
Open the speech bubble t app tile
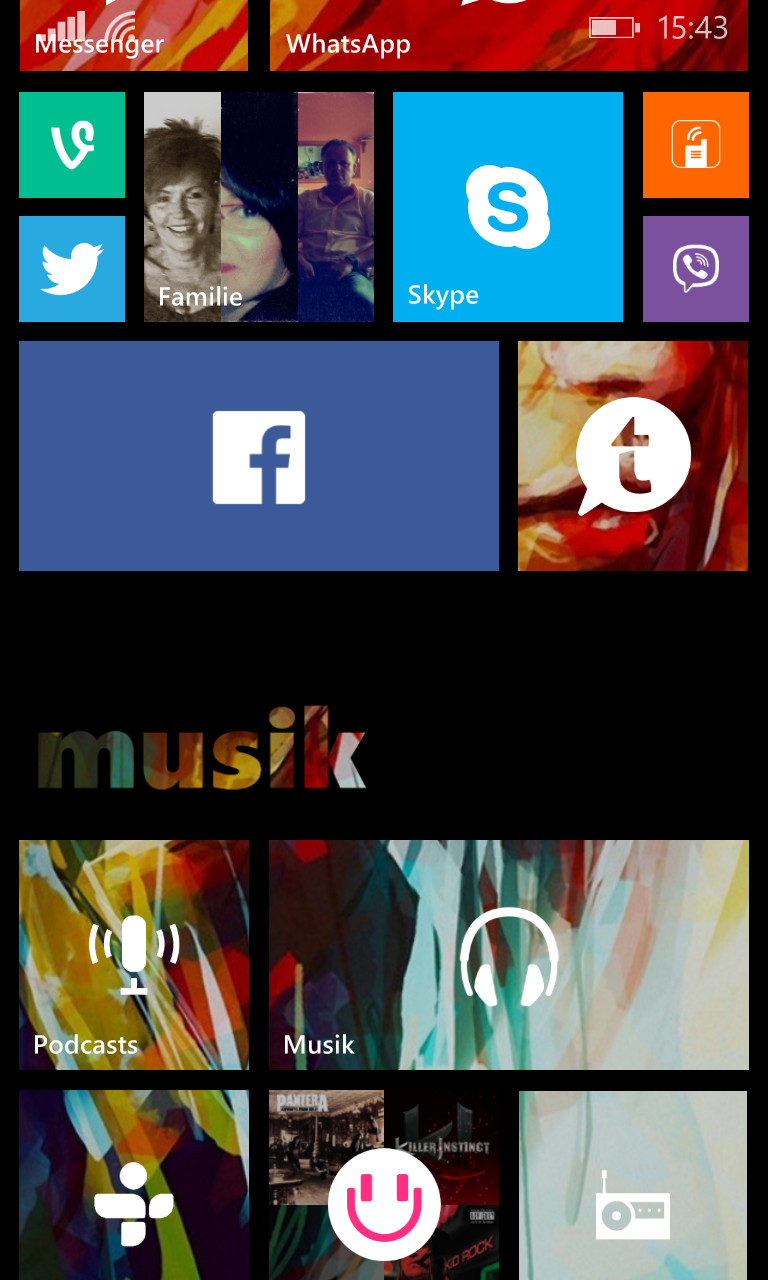633,456
